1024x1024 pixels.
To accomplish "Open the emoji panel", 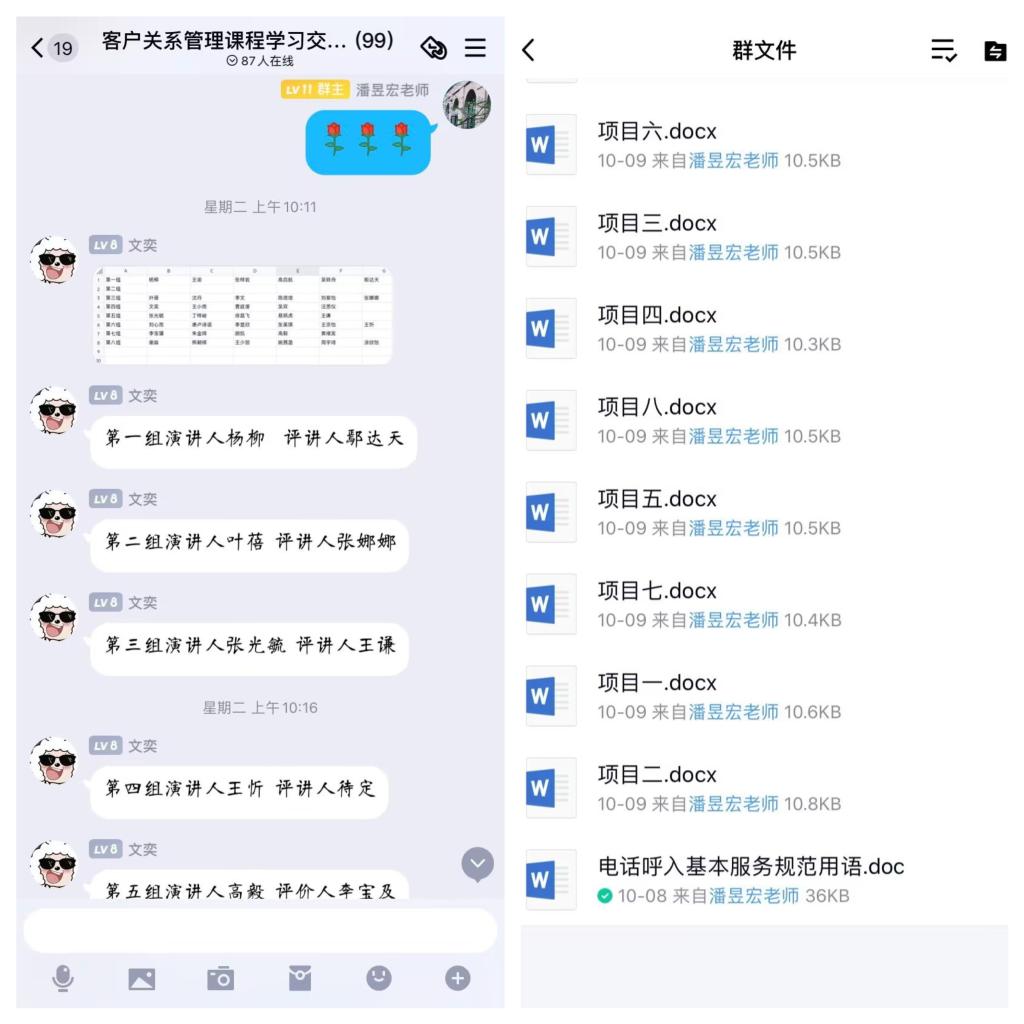I will click(x=379, y=978).
